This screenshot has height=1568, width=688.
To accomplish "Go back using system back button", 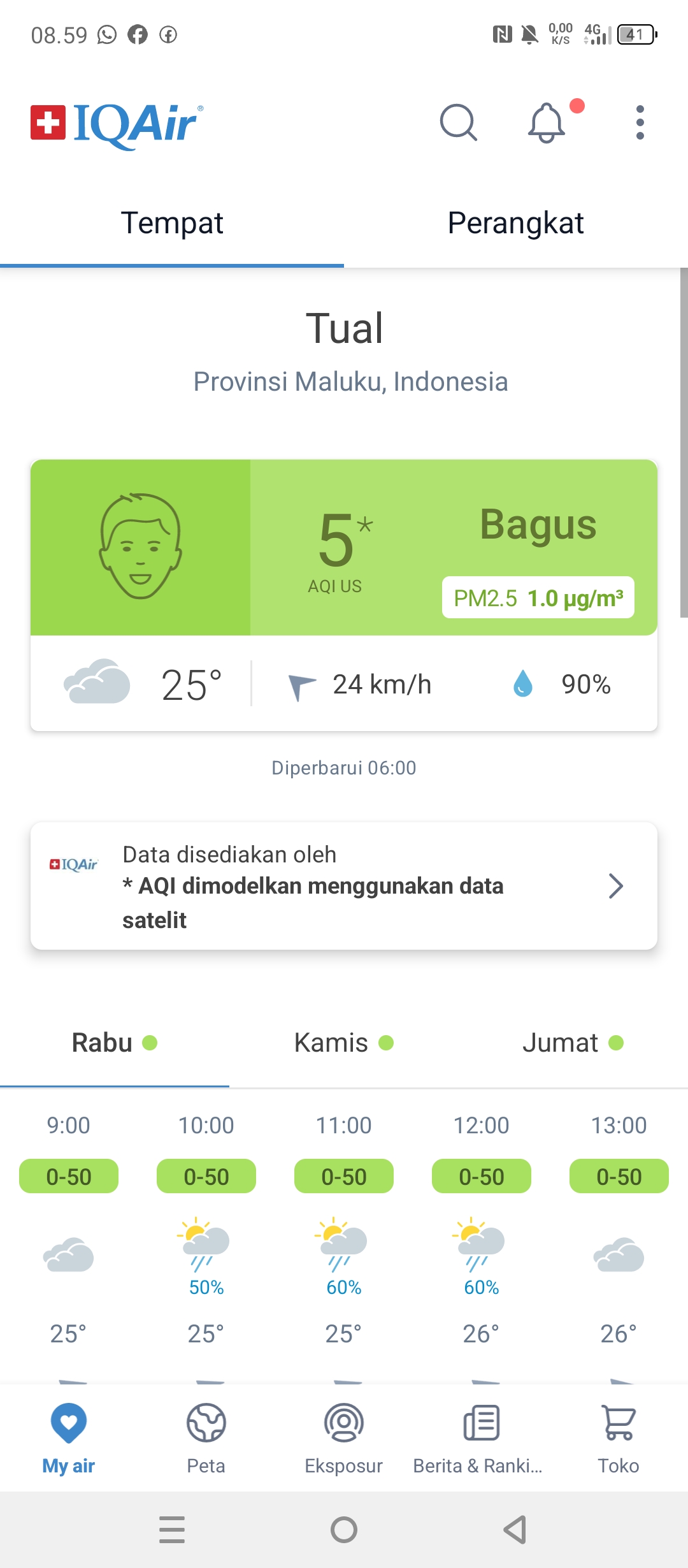I will [x=515, y=1530].
